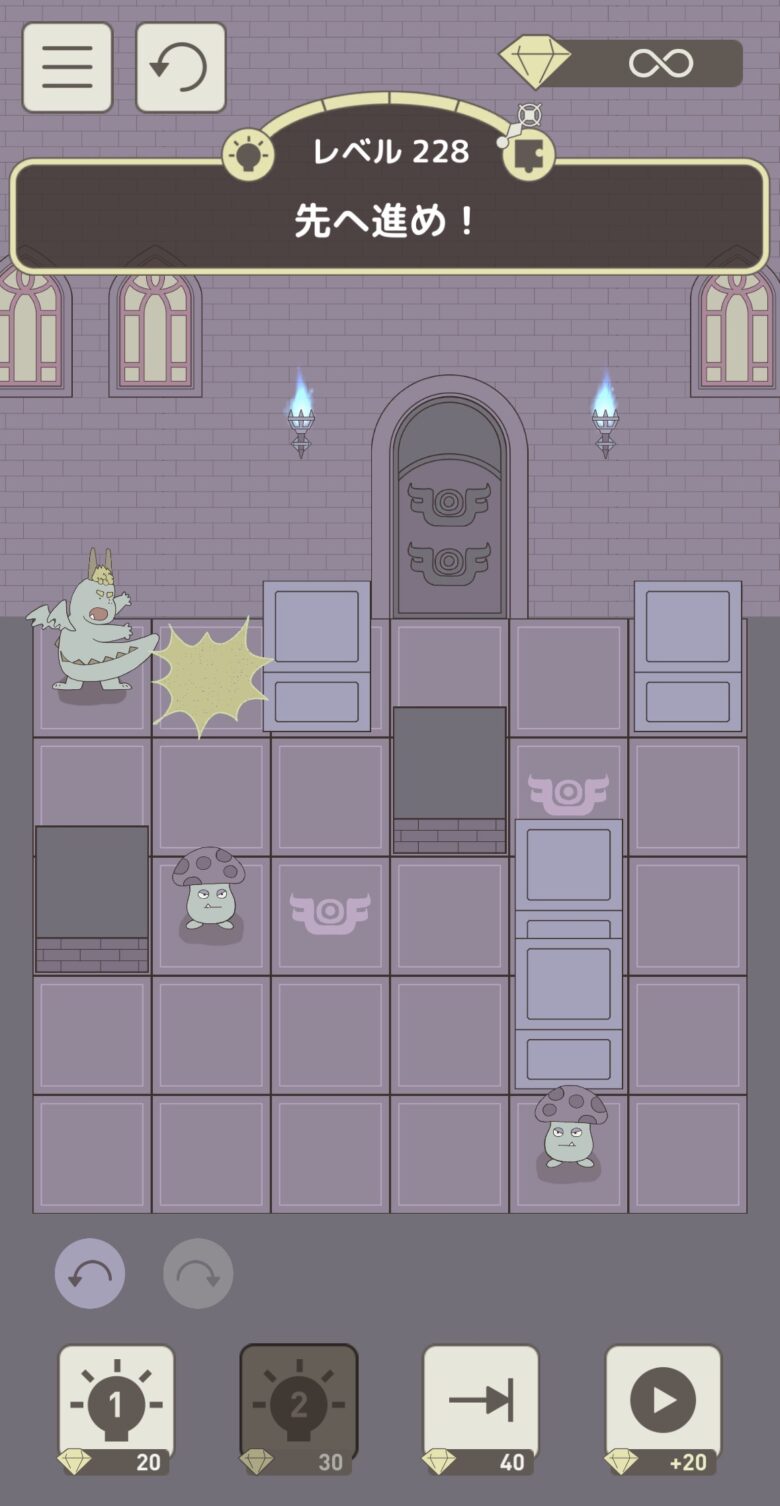Viewport: 780px width, 1506px height.
Task: Restart the level
Action: pos(180,67)
